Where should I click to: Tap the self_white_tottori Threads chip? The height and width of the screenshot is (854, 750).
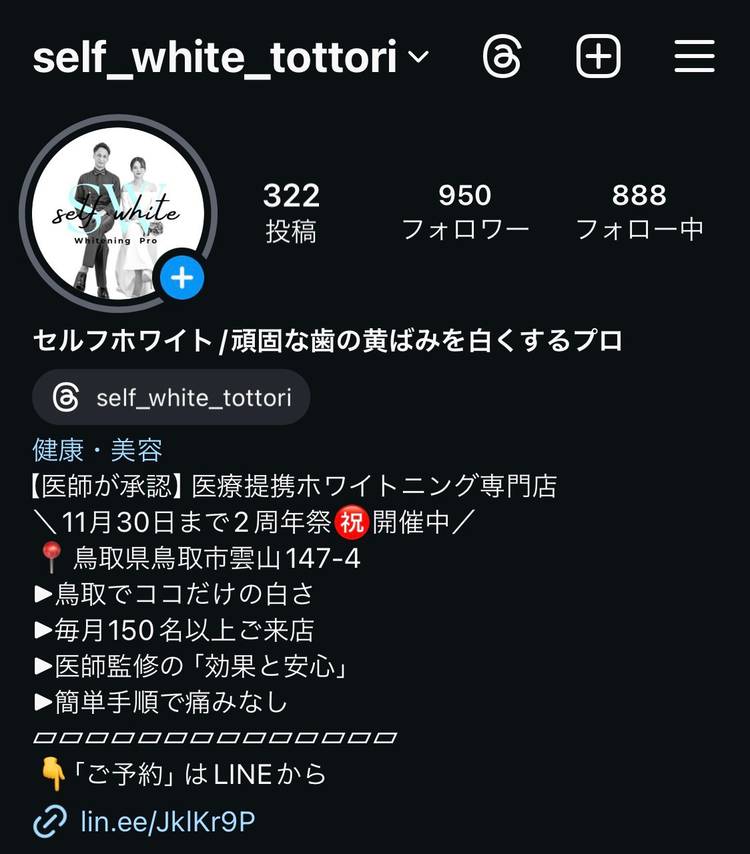click(171, 398)
